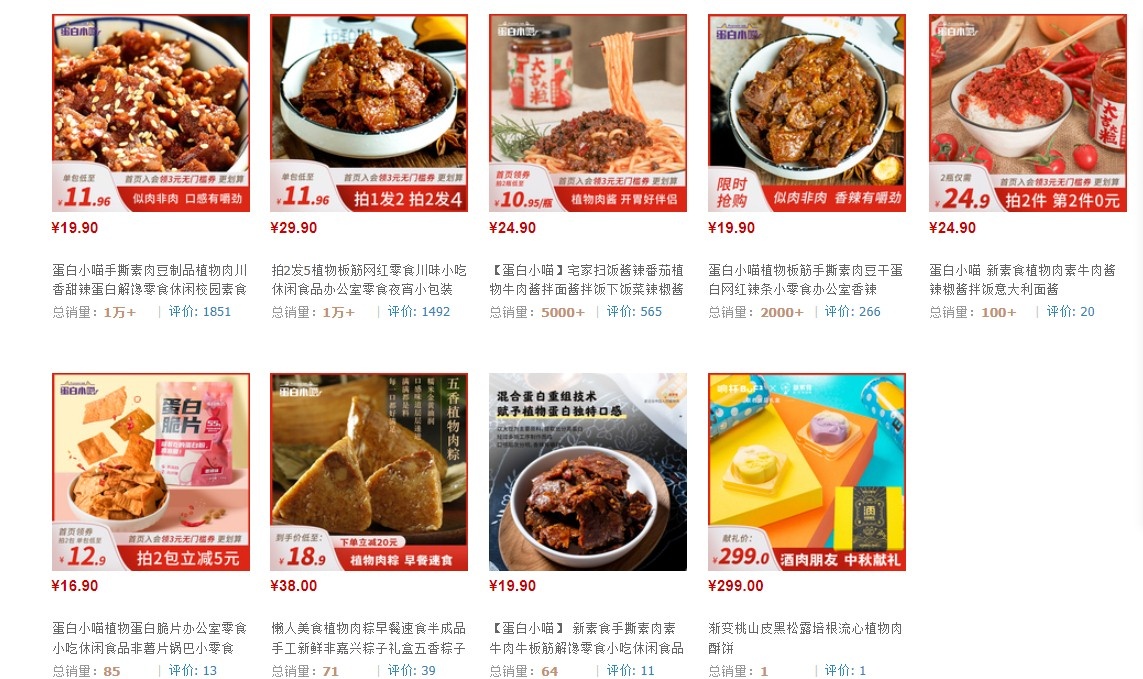
Task: Open the 中秋献礼 ¥299 product image
Action: point(807,471)
